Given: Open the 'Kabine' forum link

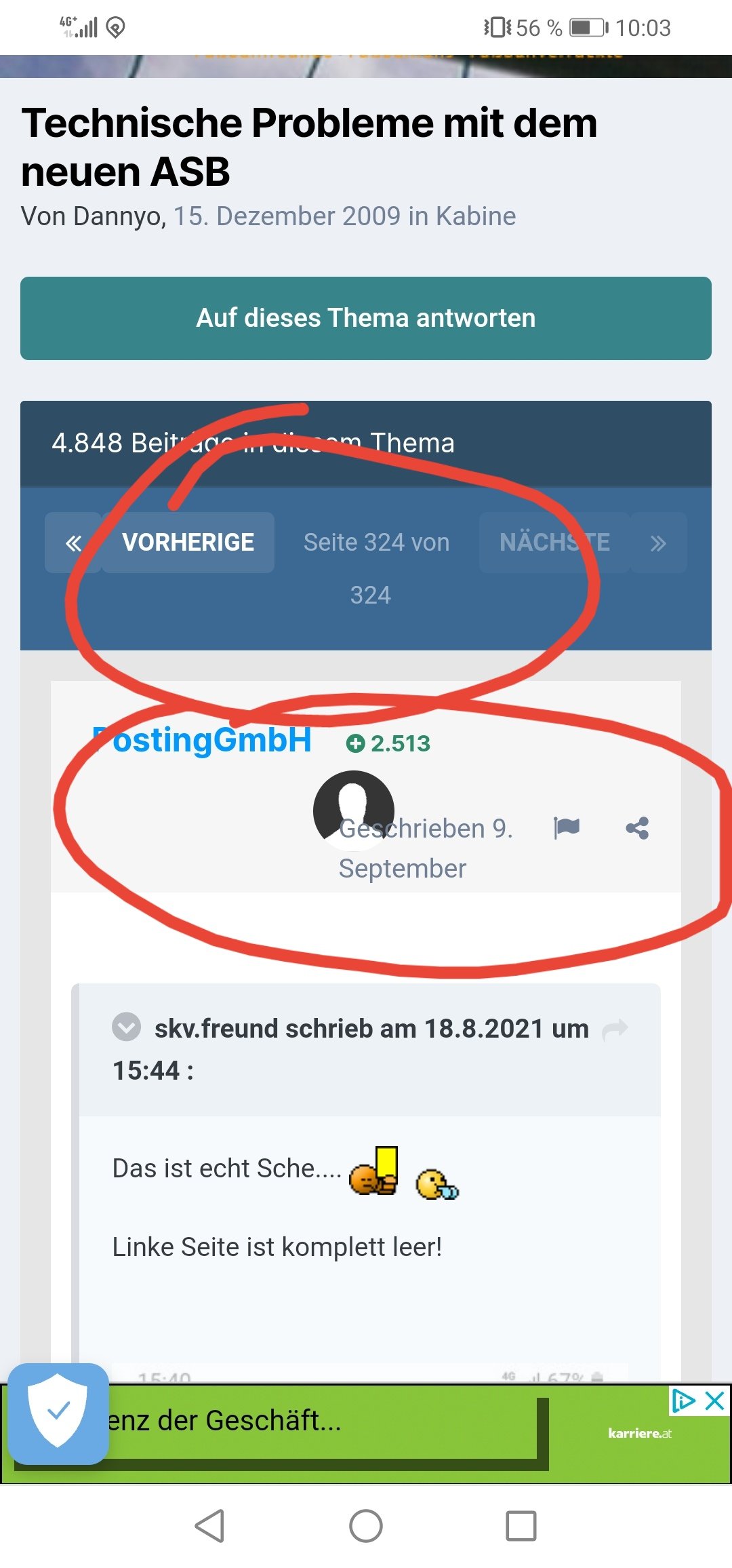Looking at the screenshot, I should click(476, 216).
